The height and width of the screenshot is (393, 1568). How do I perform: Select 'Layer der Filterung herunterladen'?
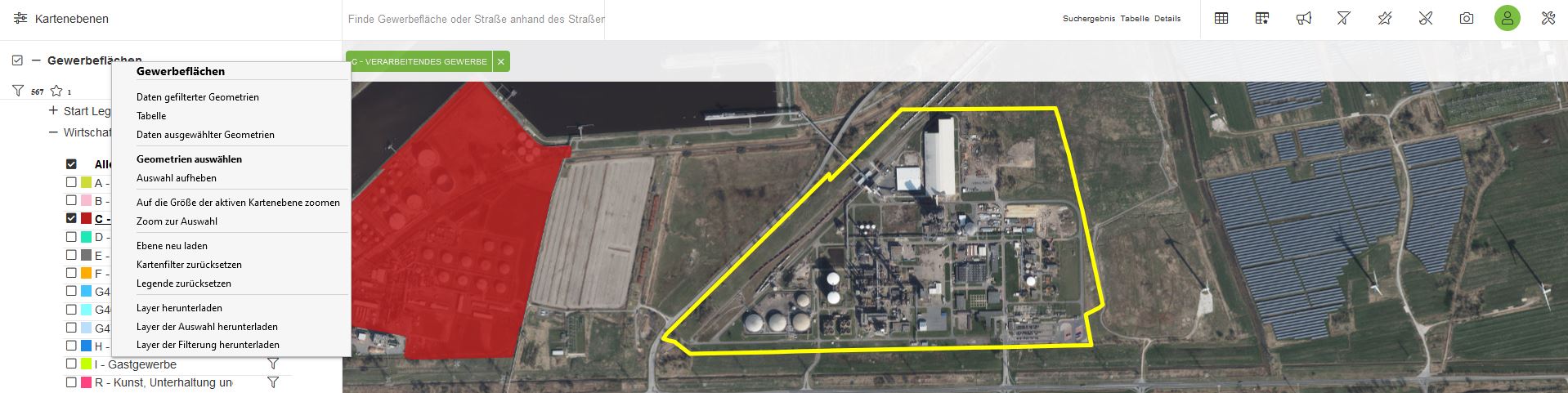(x=208, y=345)
